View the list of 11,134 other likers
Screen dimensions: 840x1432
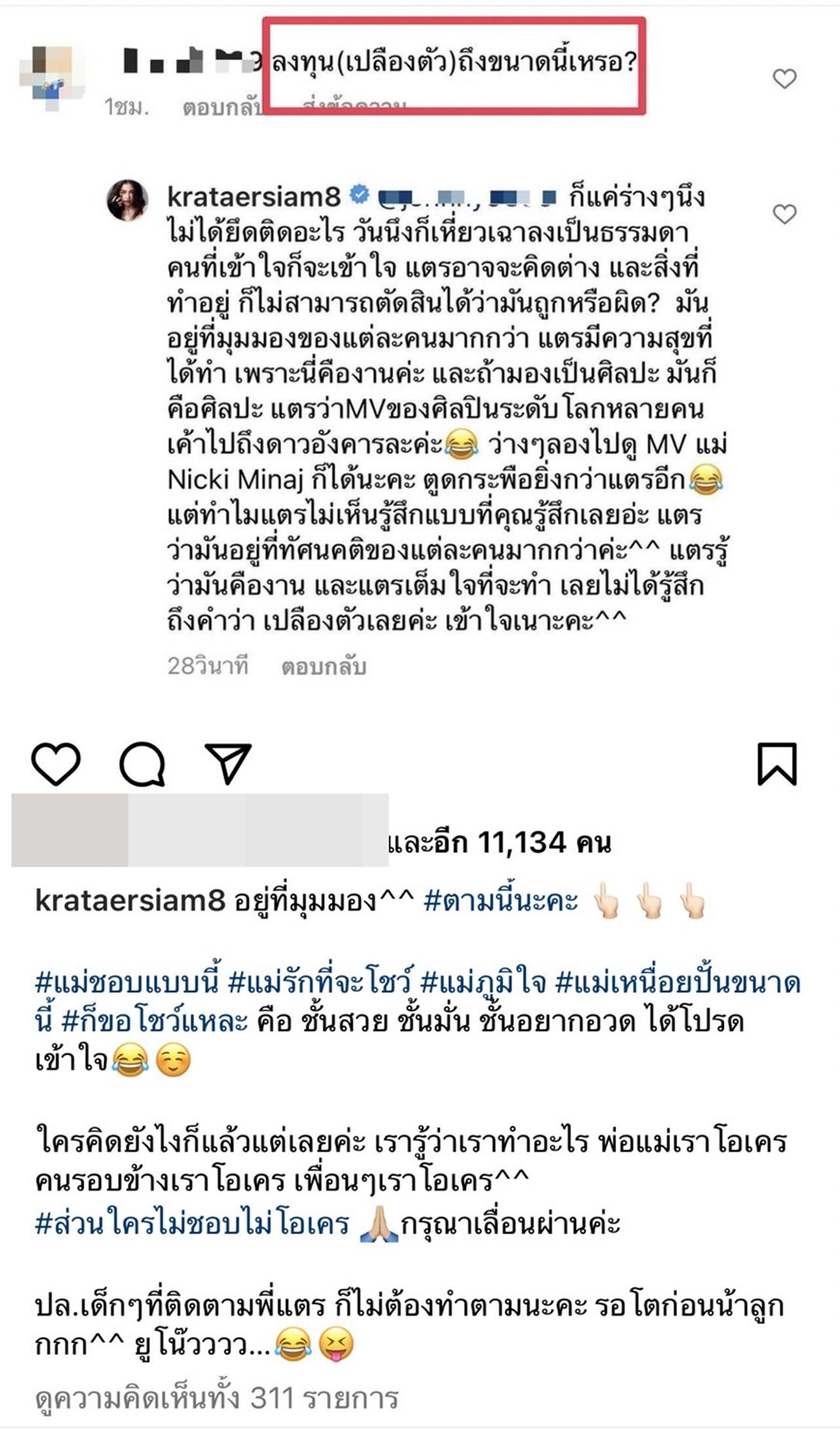[500, 842]
